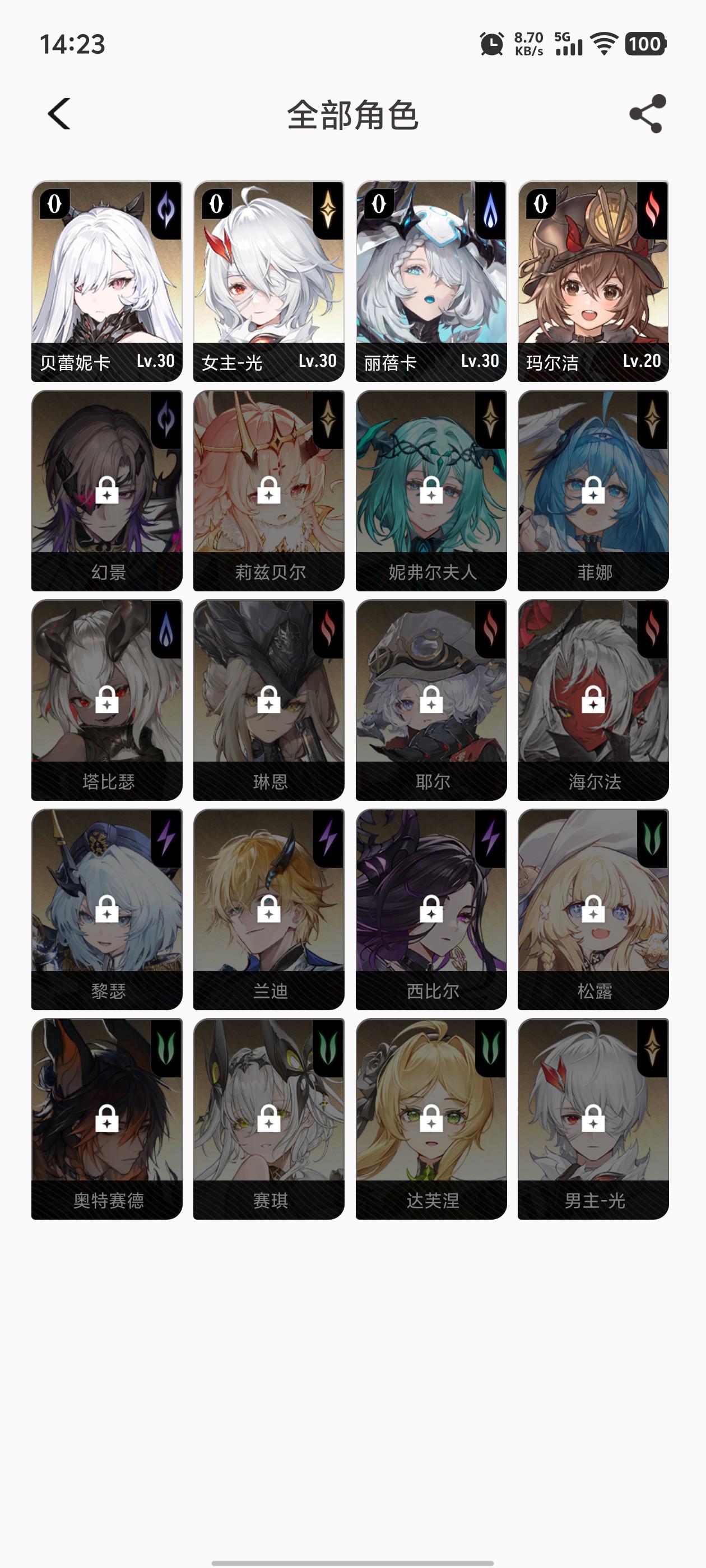Tap the locked 幻景 character
The image size is (706, 1568).
point(106,490)
